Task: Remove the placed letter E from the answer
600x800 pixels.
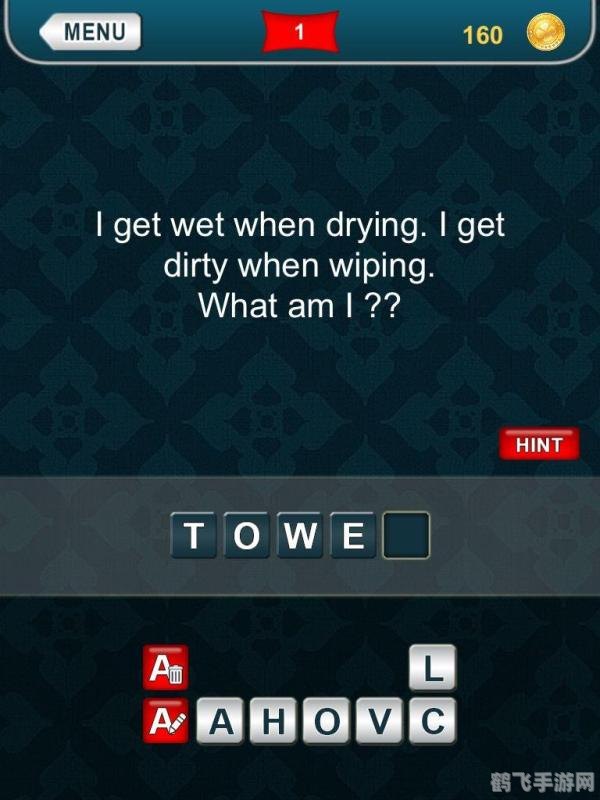Action: (352, 537)
